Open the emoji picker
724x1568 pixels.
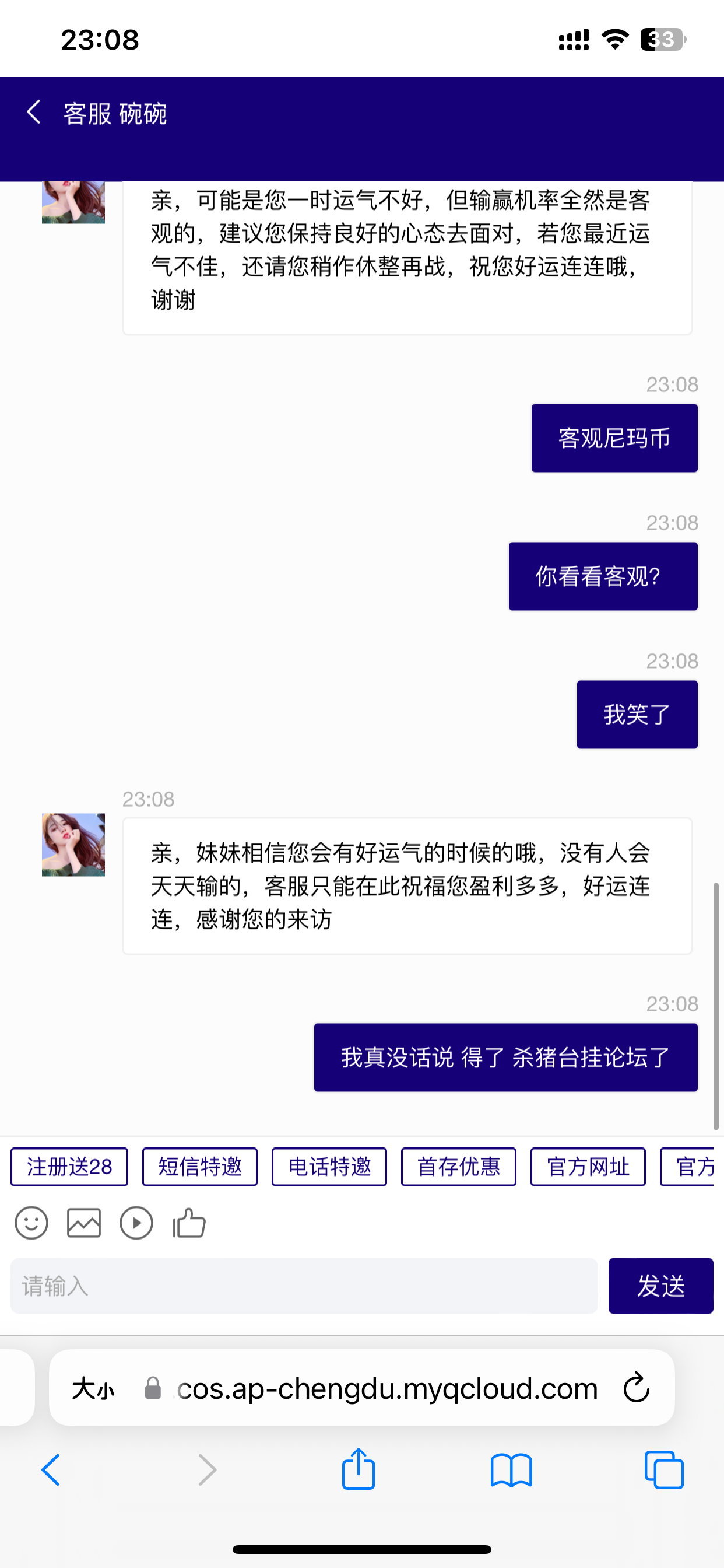tap(31, 1222)
